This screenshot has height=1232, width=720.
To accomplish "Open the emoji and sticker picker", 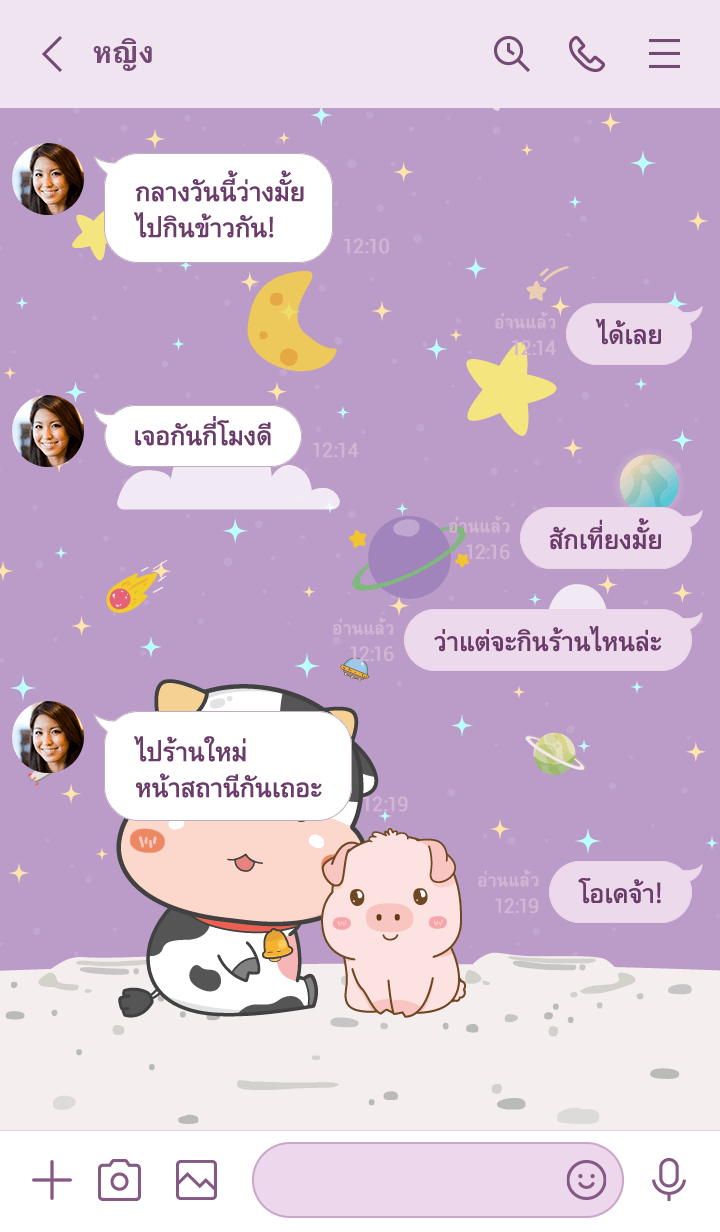I will point(586,1180).
